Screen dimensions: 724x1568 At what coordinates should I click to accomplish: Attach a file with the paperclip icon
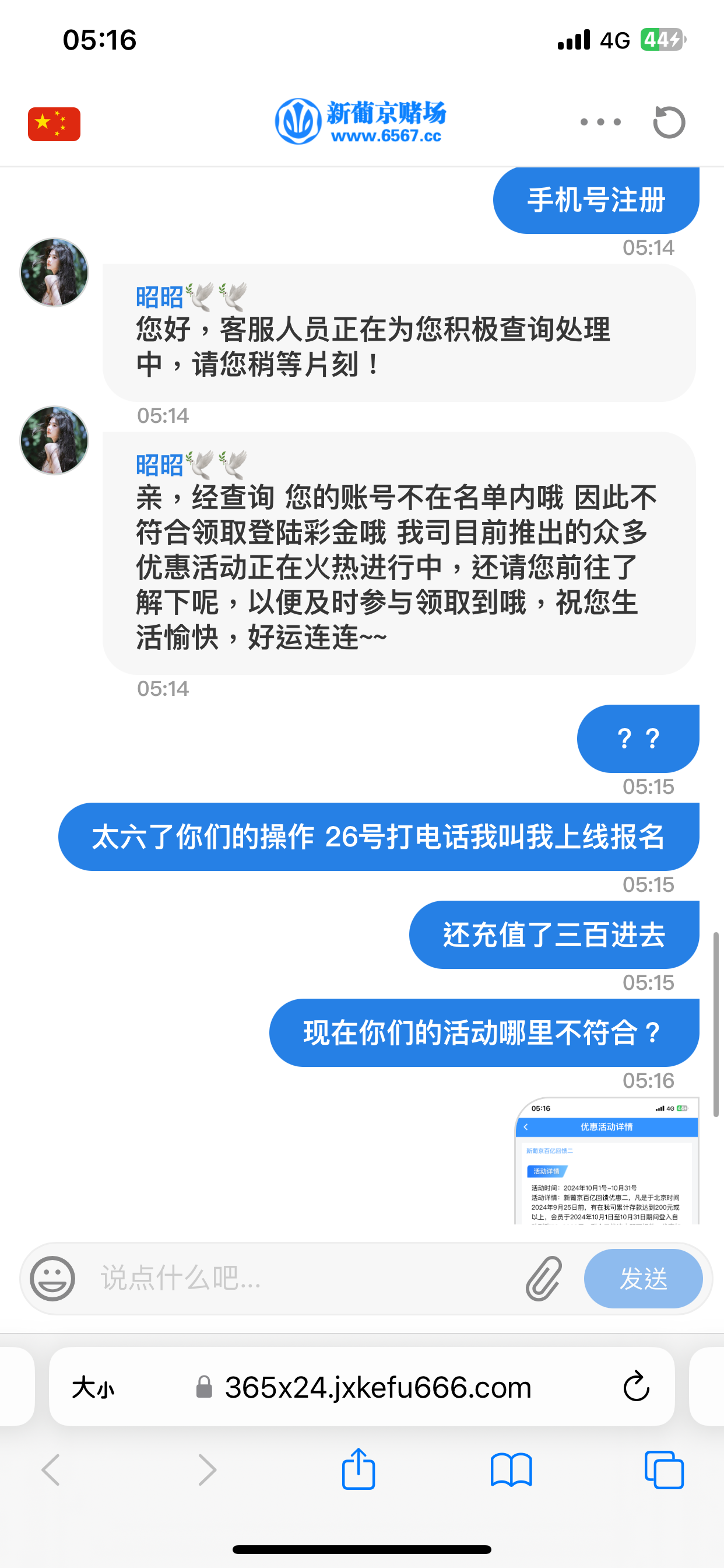(543, 1278)
